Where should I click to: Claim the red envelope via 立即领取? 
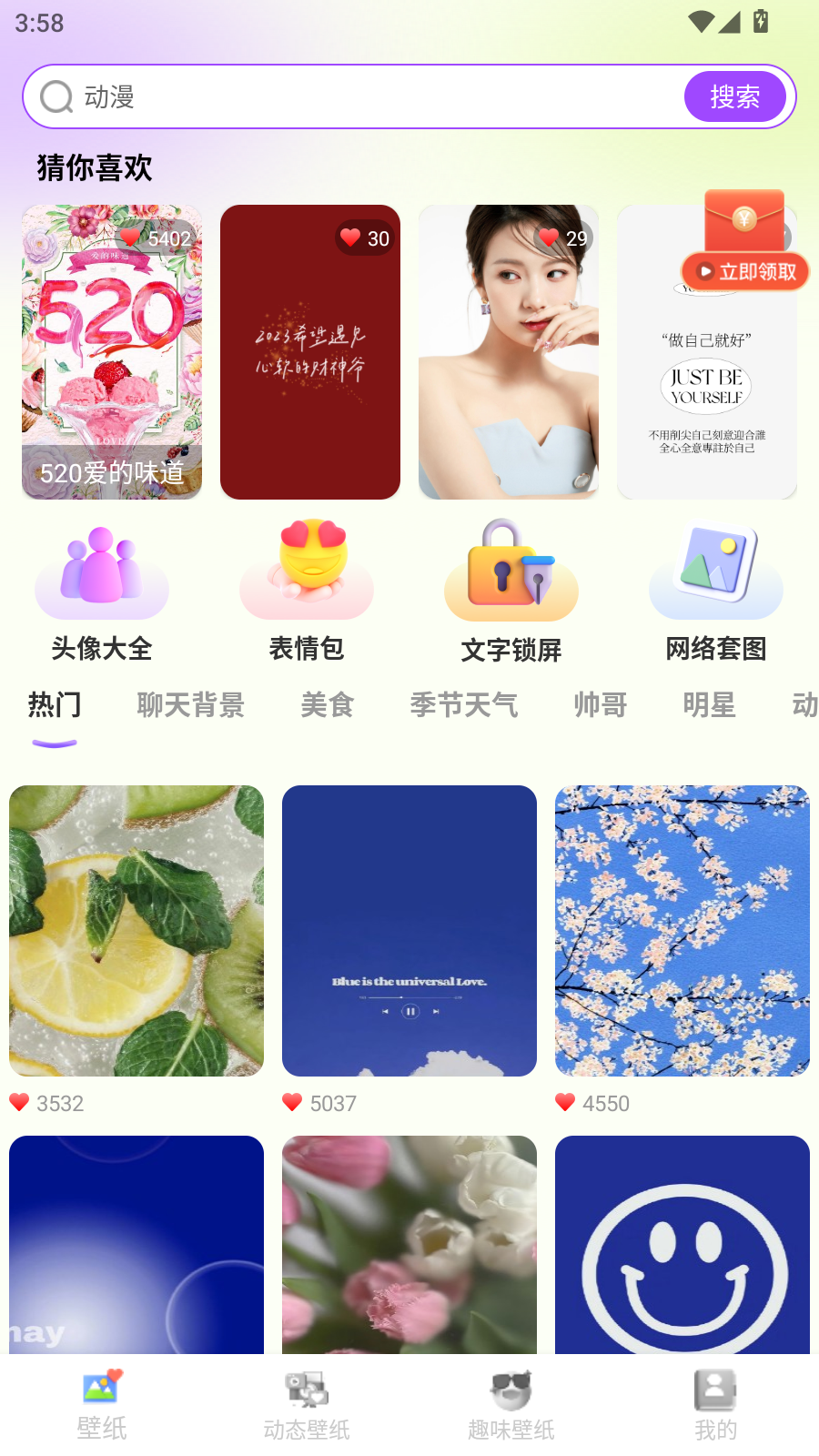click(x=745, y=271)
